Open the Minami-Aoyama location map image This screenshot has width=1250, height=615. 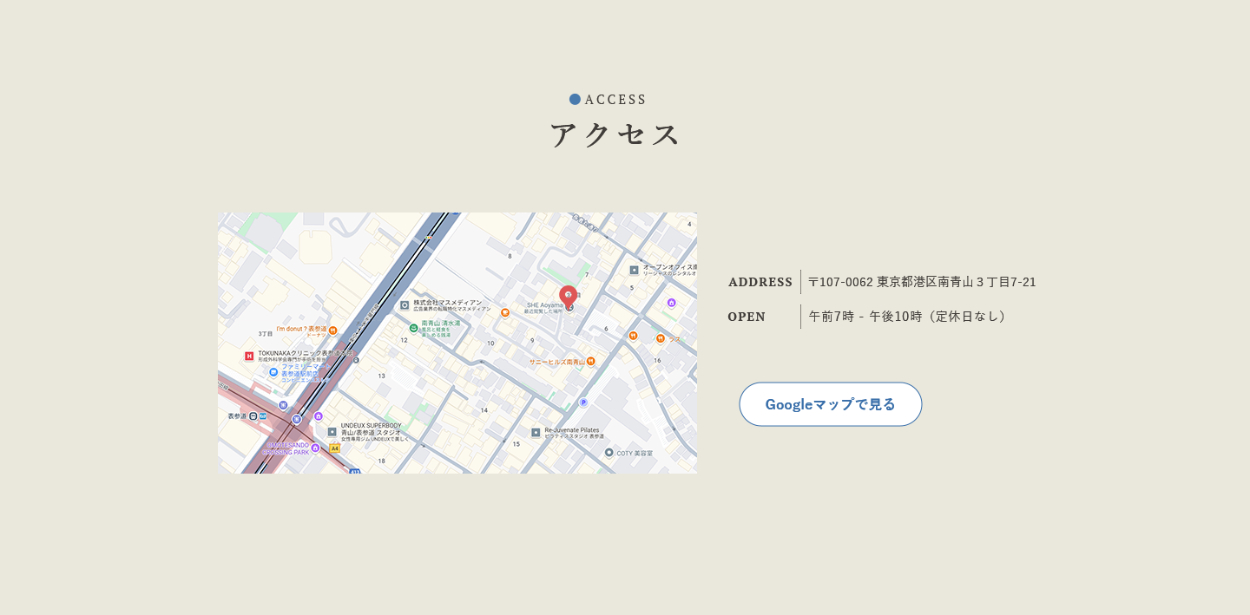coord(457,342)
